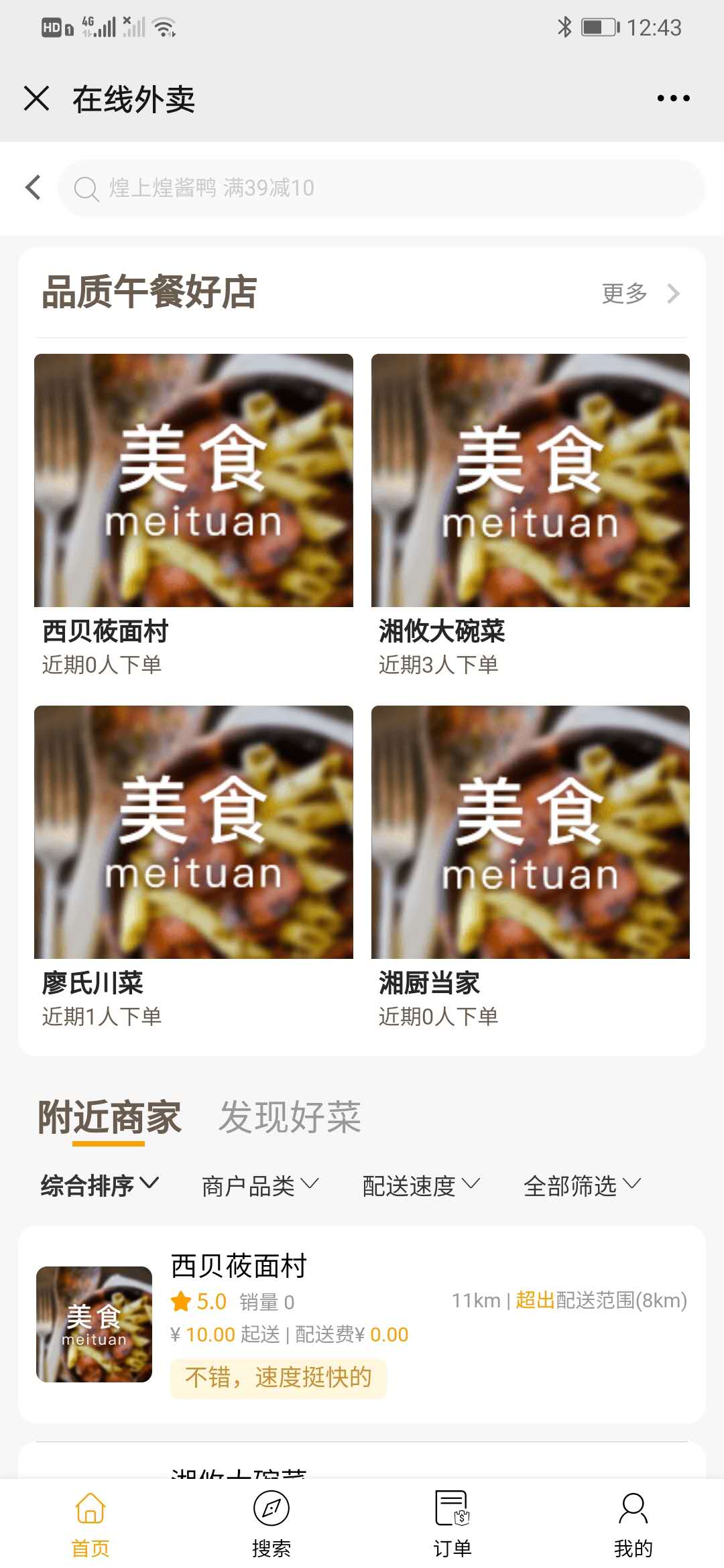This screenshot has width=724, height=1568.
Task: Open the more options ellipsis menu
Action: 673,97
